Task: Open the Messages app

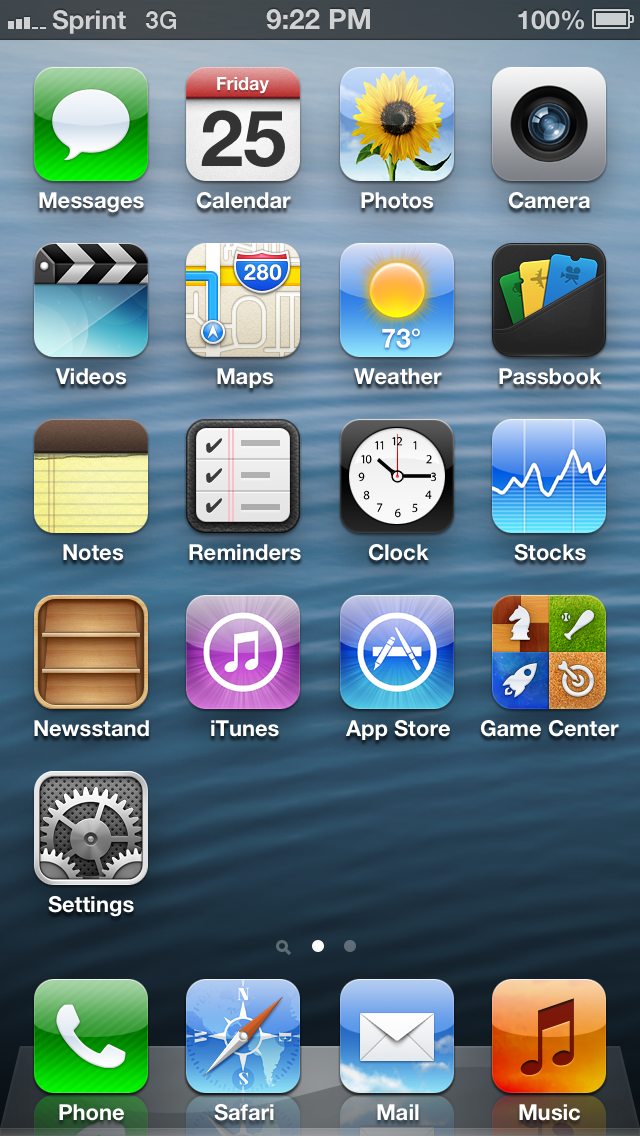Action: click(91, 125)
